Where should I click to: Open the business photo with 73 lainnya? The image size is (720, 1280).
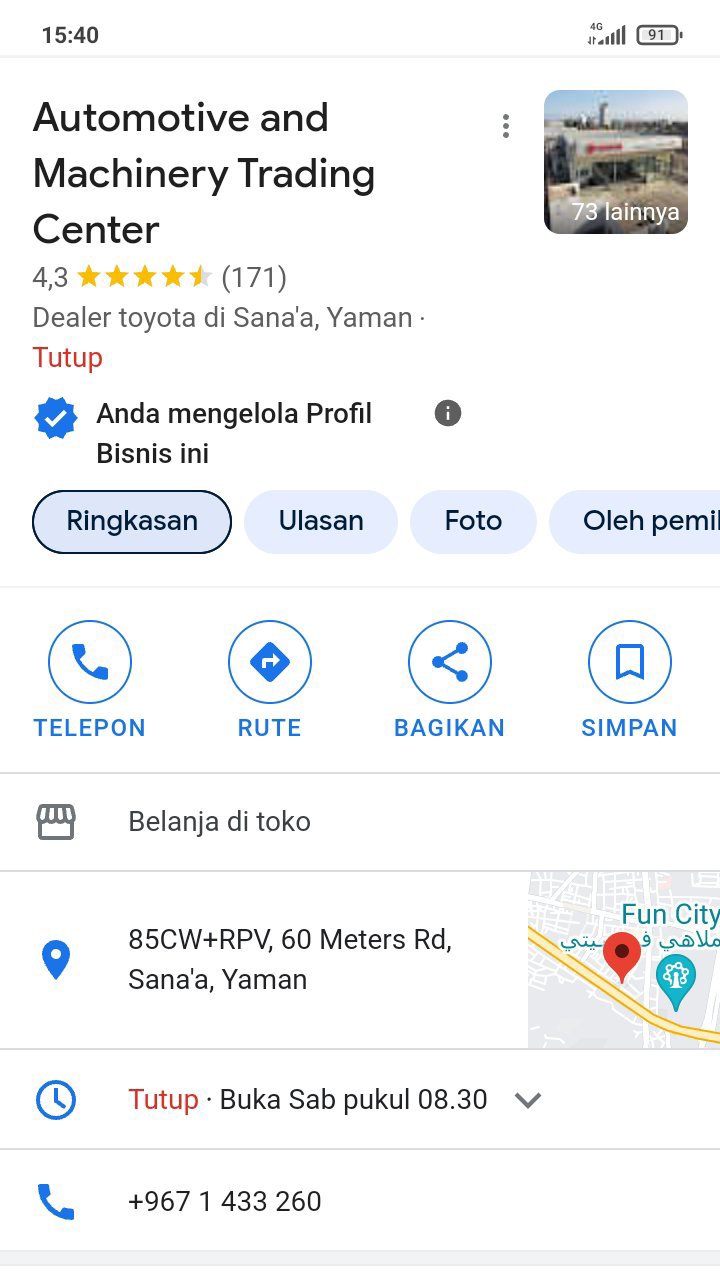[615, 162]
